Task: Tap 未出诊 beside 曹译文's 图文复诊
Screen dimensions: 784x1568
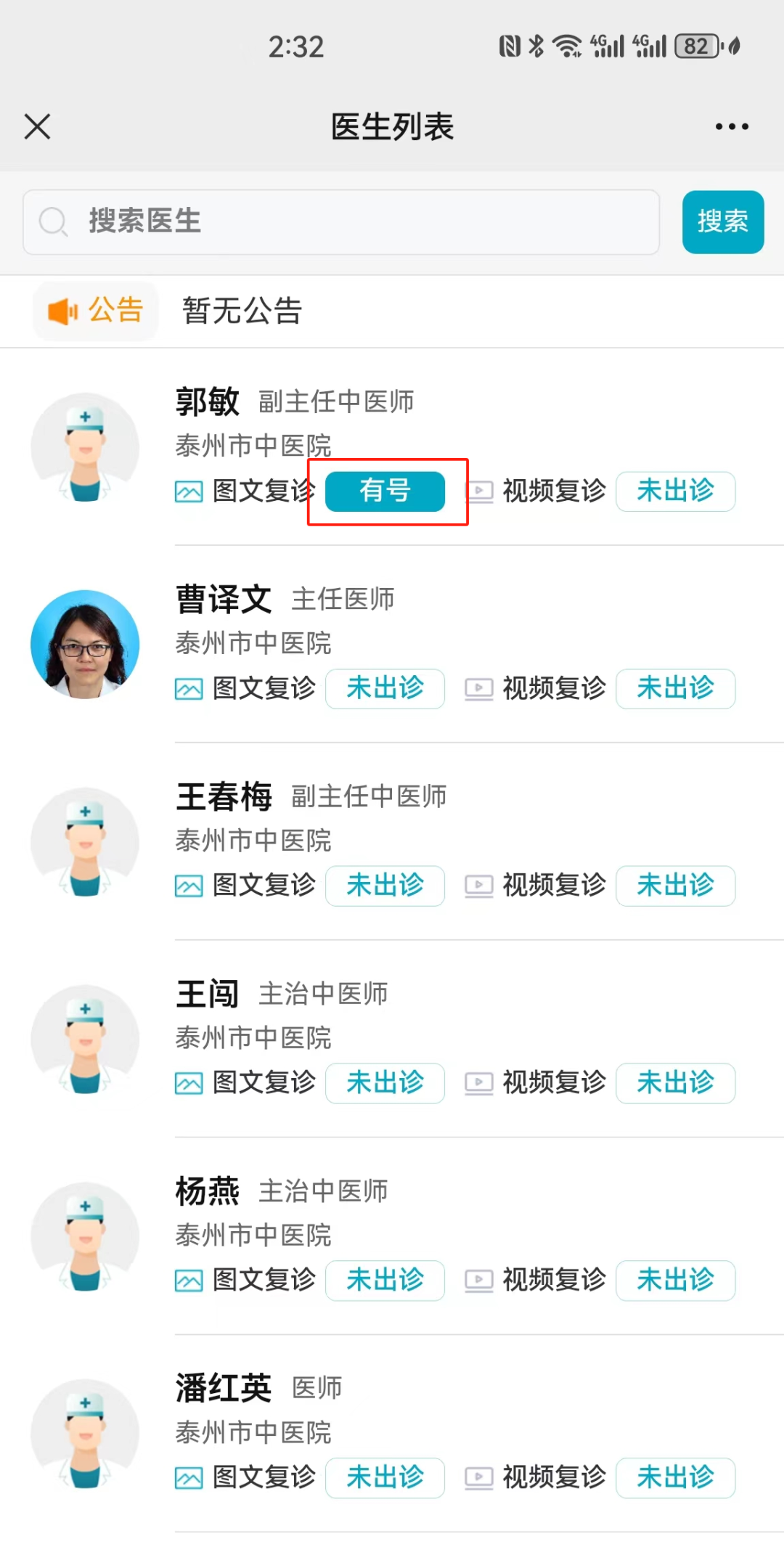Action: point(385,689)
